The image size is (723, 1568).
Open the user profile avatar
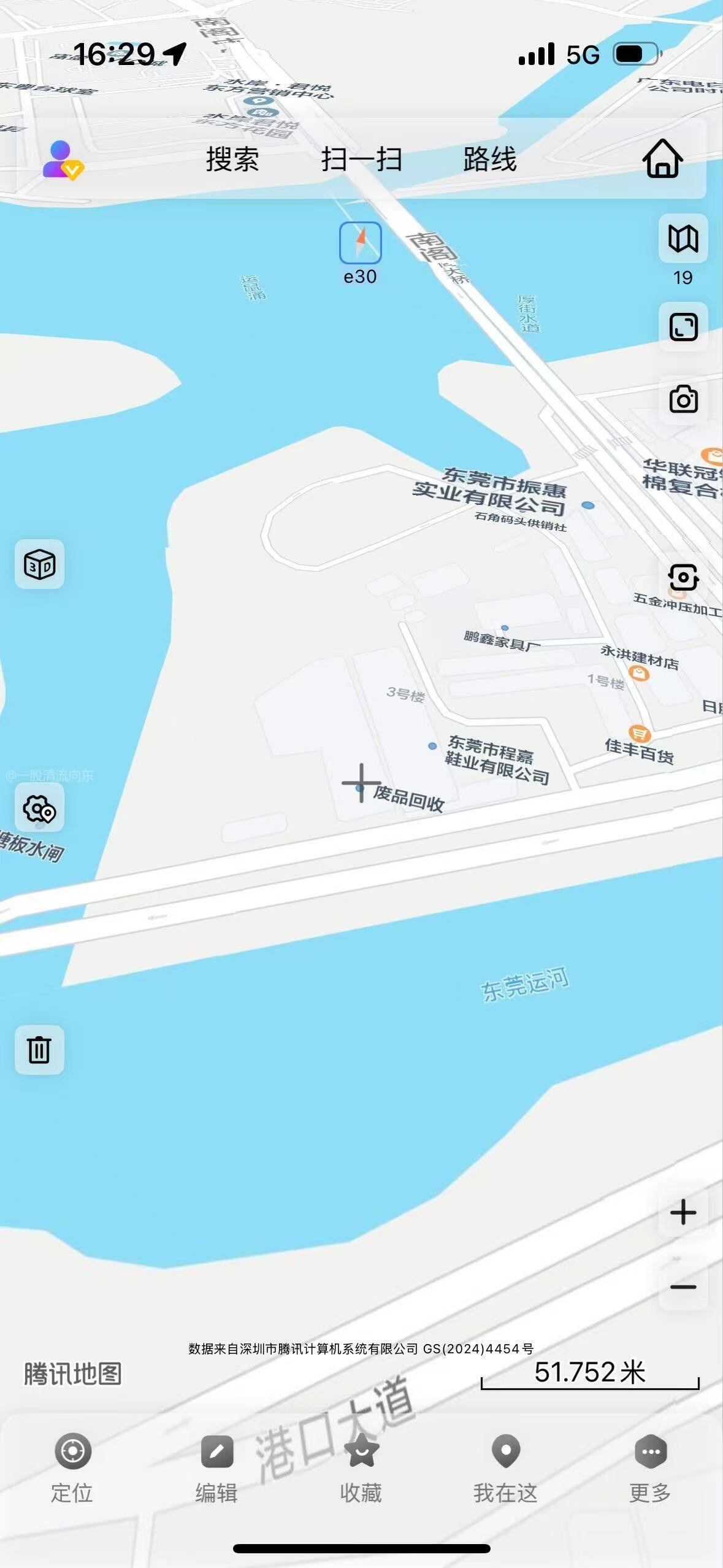[63, 159]
